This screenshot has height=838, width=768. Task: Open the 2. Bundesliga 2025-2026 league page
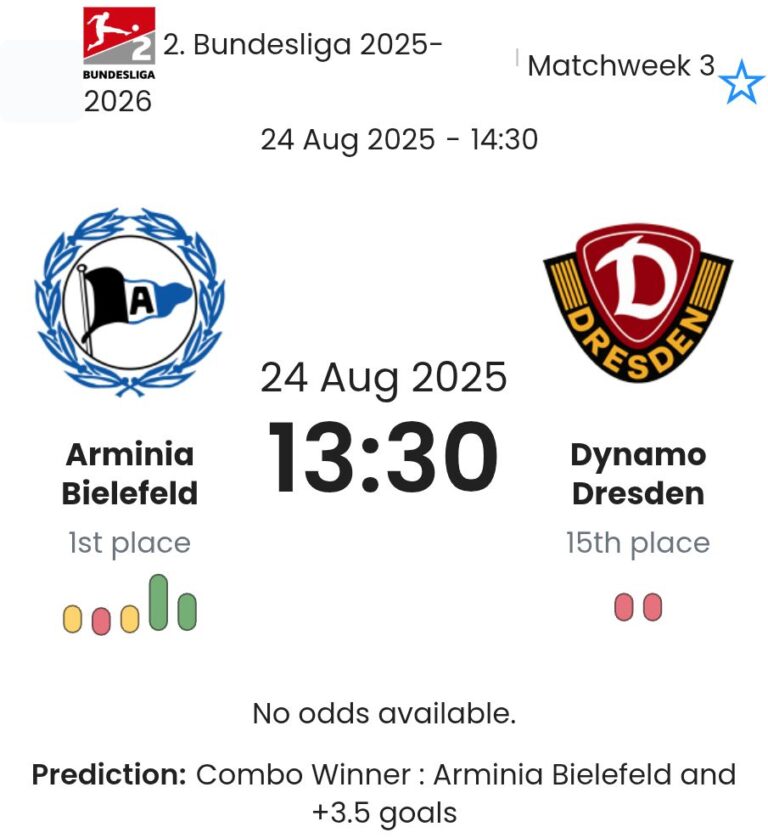coord(301,47)
